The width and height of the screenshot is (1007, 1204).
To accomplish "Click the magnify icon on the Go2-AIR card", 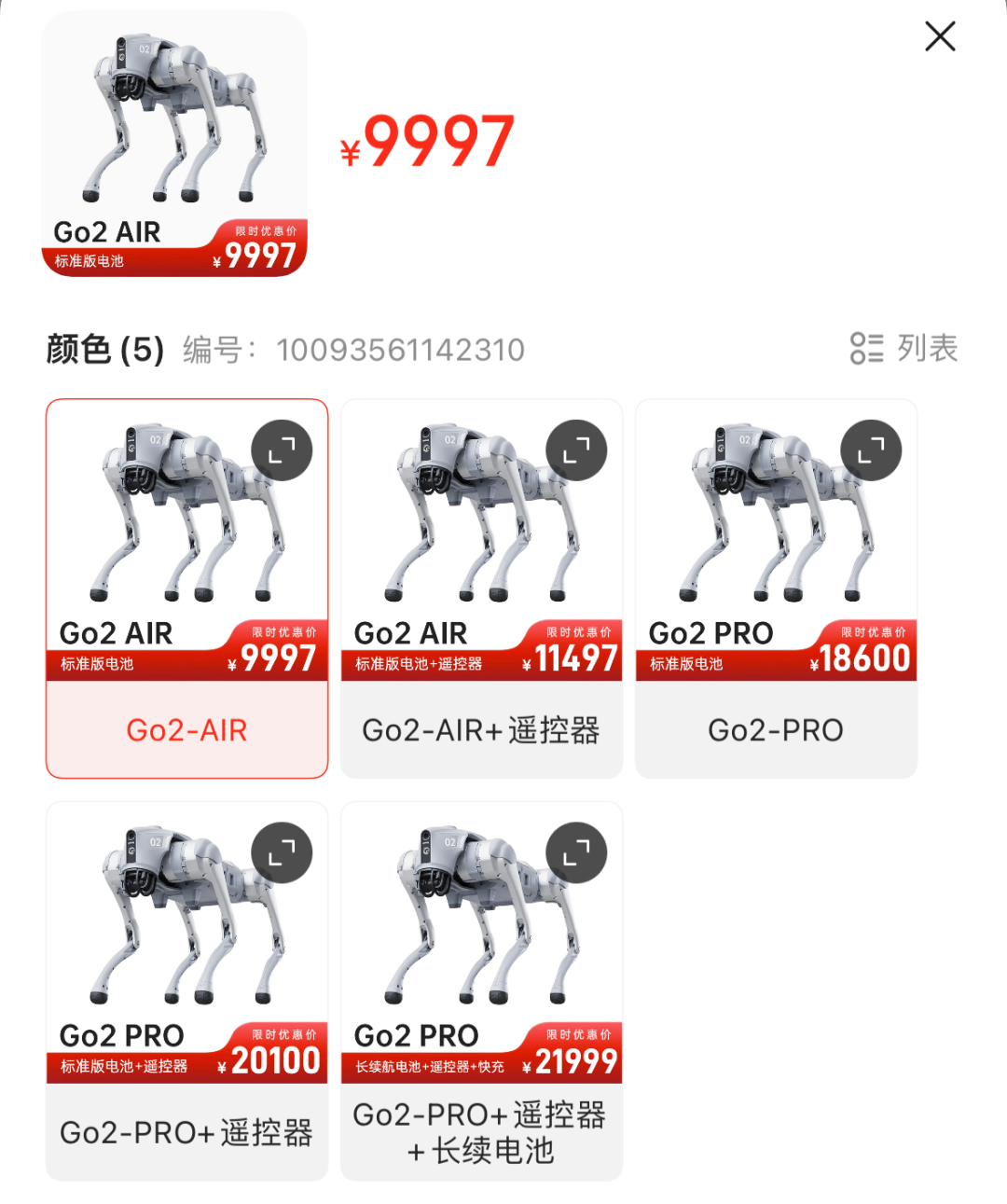I will (x=282, y=450).
